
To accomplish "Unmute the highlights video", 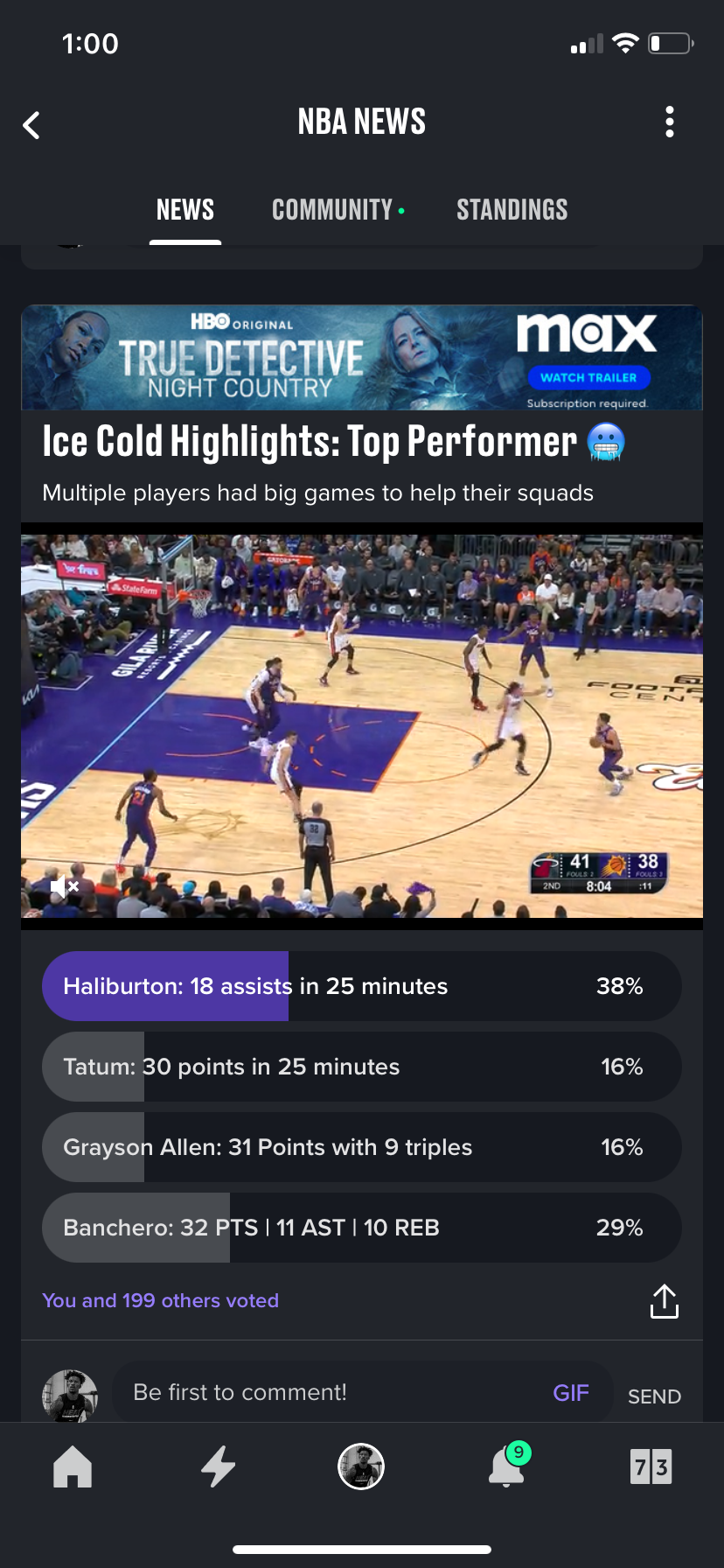I will tap(65, 886).
